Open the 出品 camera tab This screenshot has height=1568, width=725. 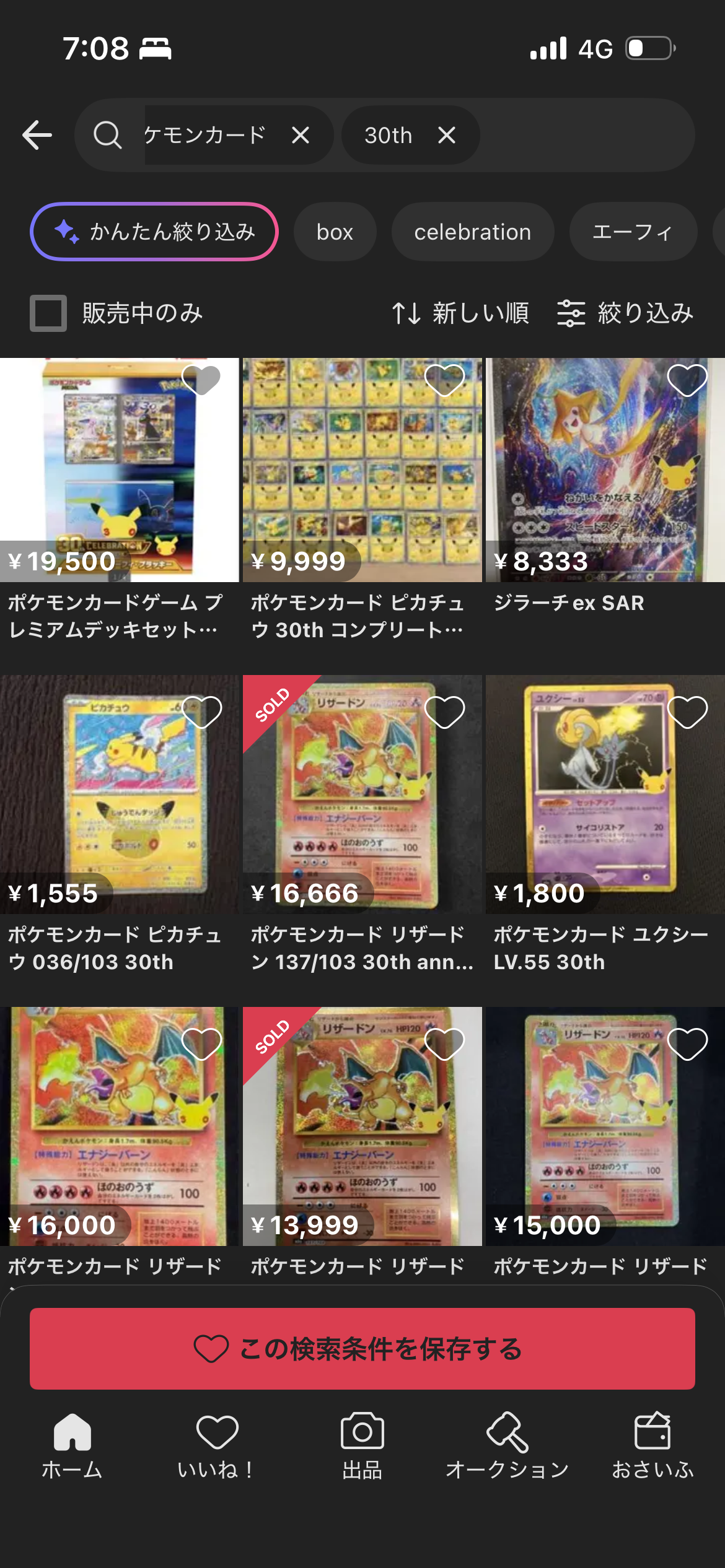coord(362,1447)
